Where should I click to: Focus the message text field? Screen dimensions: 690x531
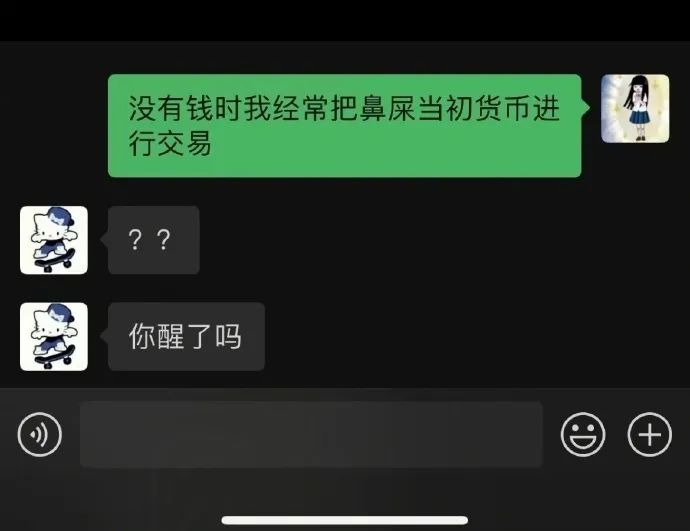311,435
